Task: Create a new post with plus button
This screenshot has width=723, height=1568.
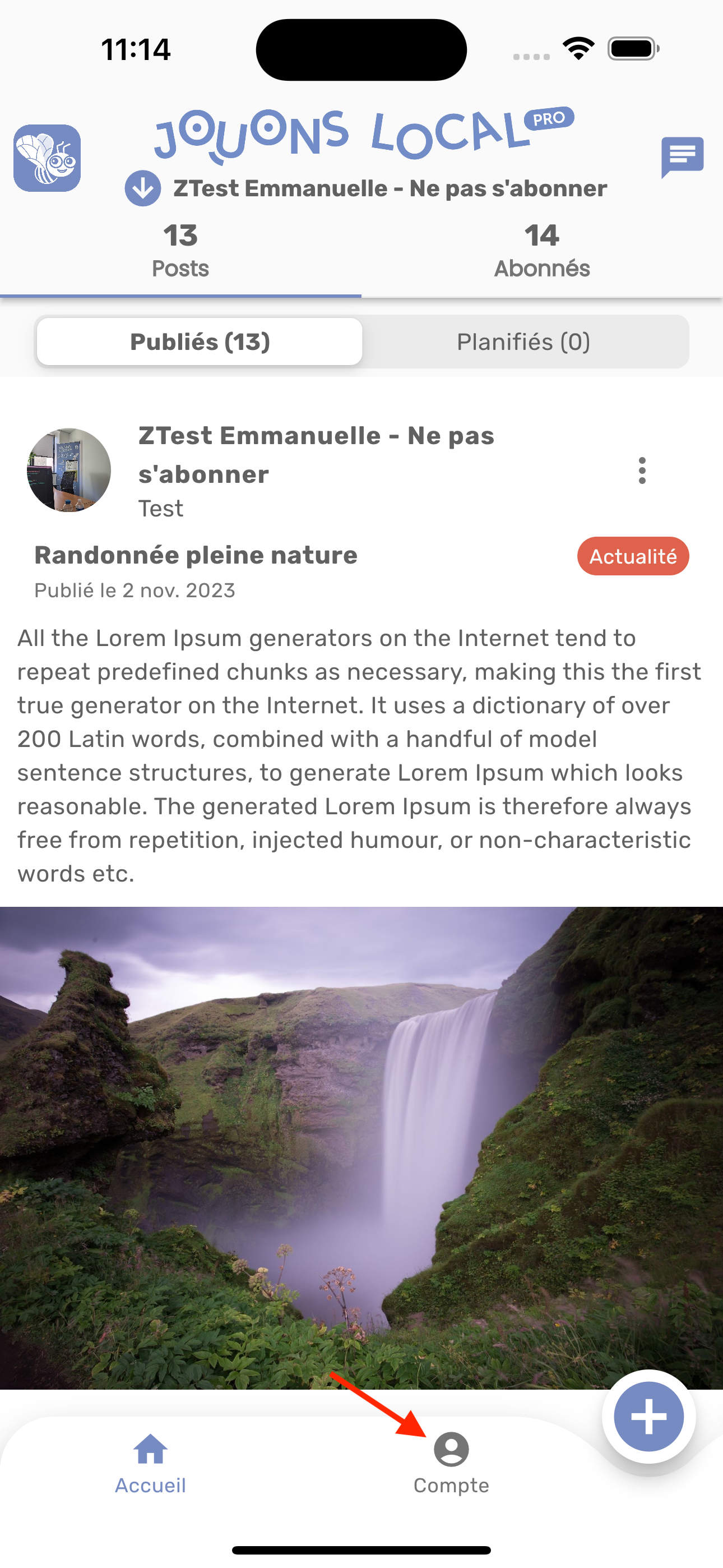Action: coord(649,1417)
